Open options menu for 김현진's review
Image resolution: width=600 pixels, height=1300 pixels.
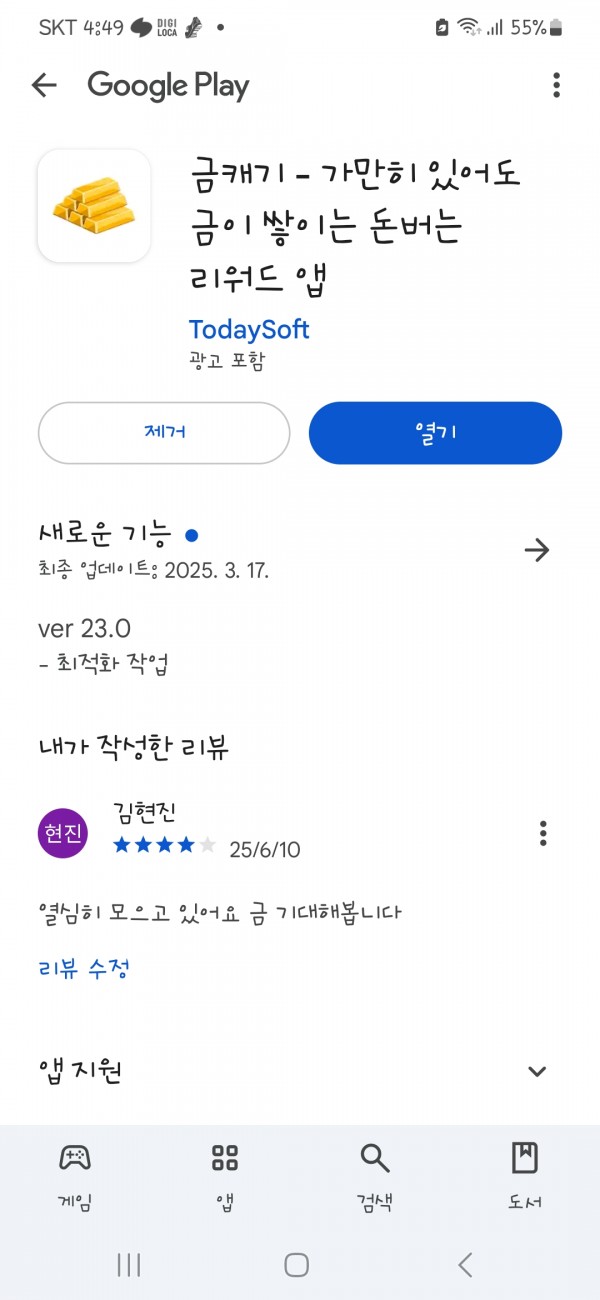pyautogui.click(x=543, y=833)
